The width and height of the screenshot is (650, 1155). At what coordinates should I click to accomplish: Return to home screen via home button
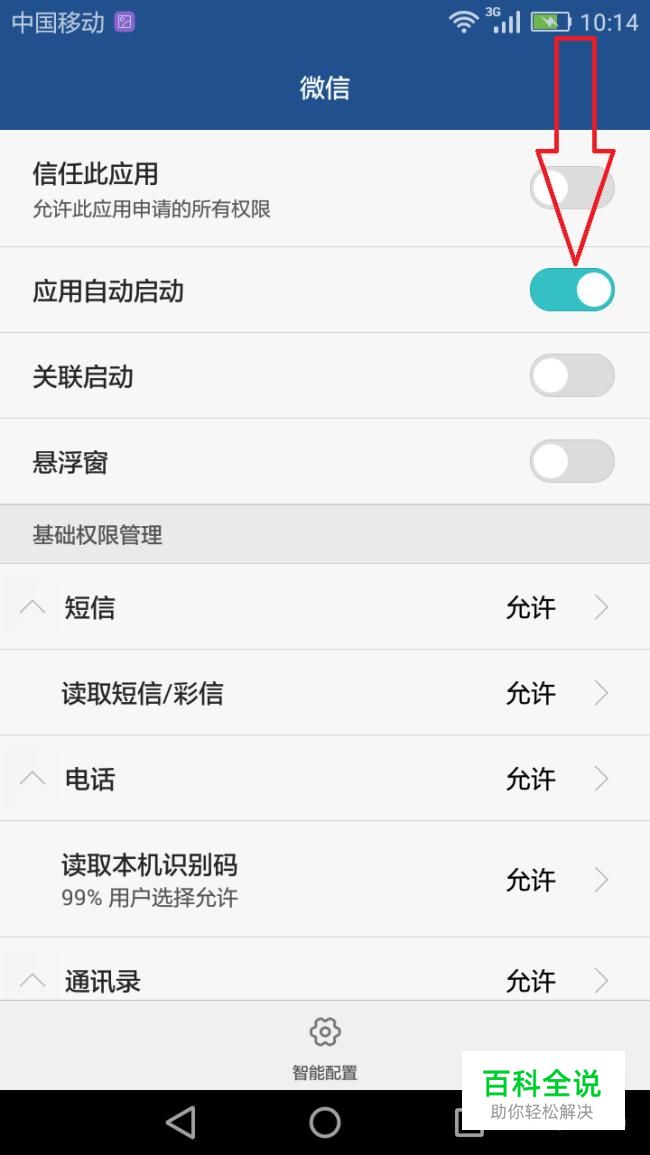325,1123
